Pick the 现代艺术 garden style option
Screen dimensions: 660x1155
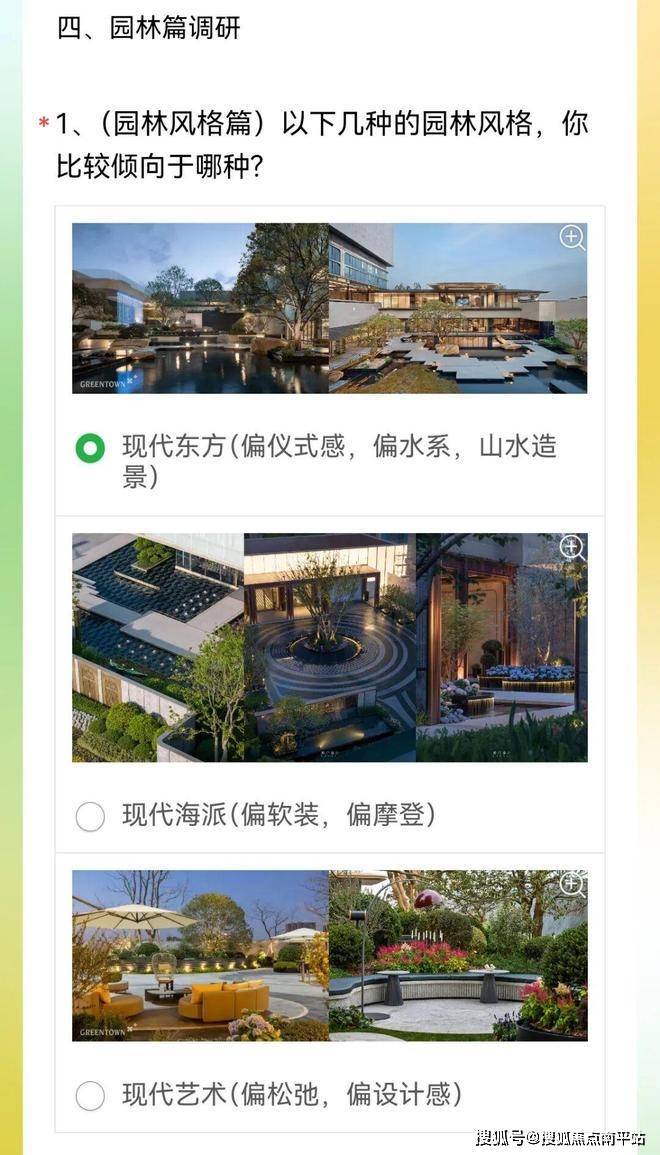(x=90, y=1096)
